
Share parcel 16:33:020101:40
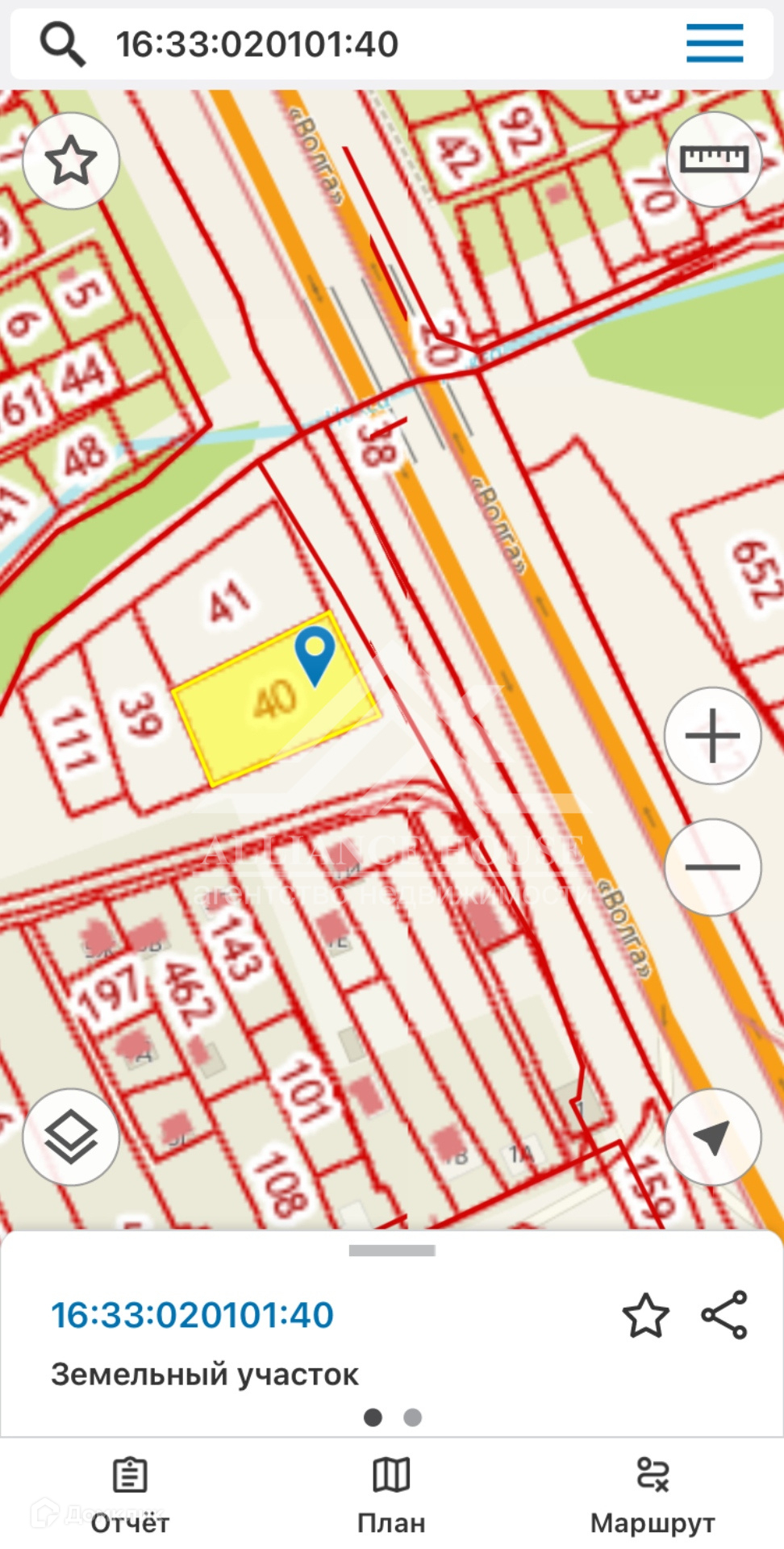[x=724, y=1315]
